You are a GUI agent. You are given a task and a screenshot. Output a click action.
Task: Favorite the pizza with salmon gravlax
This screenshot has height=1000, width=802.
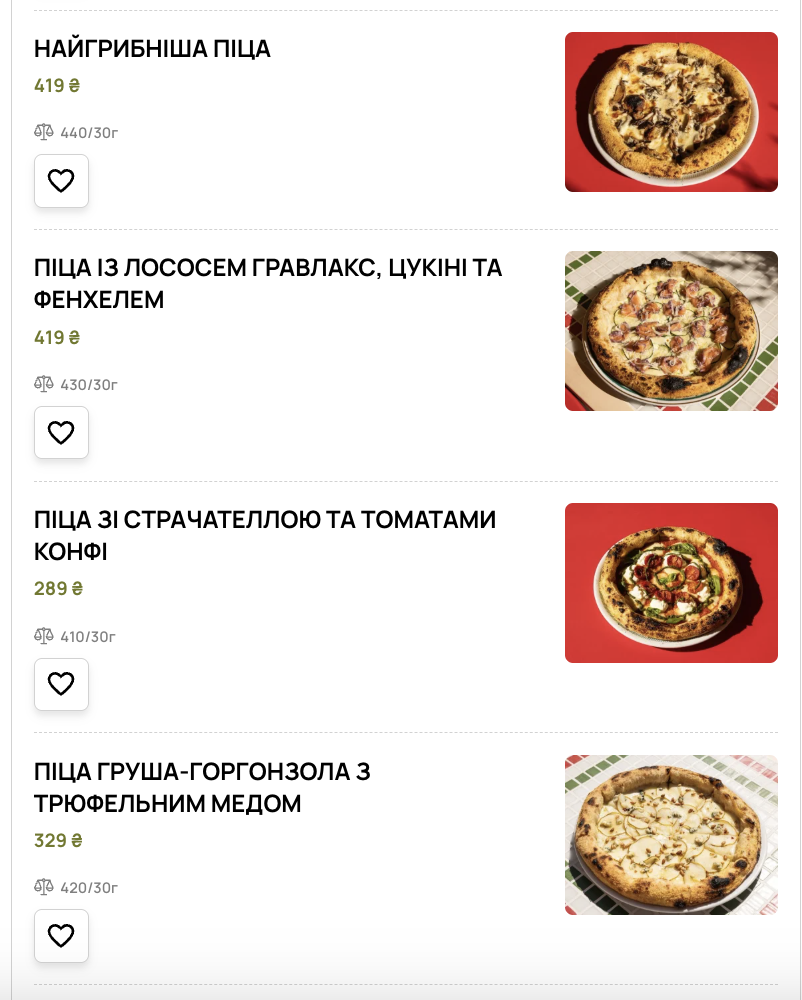point(61,433)
